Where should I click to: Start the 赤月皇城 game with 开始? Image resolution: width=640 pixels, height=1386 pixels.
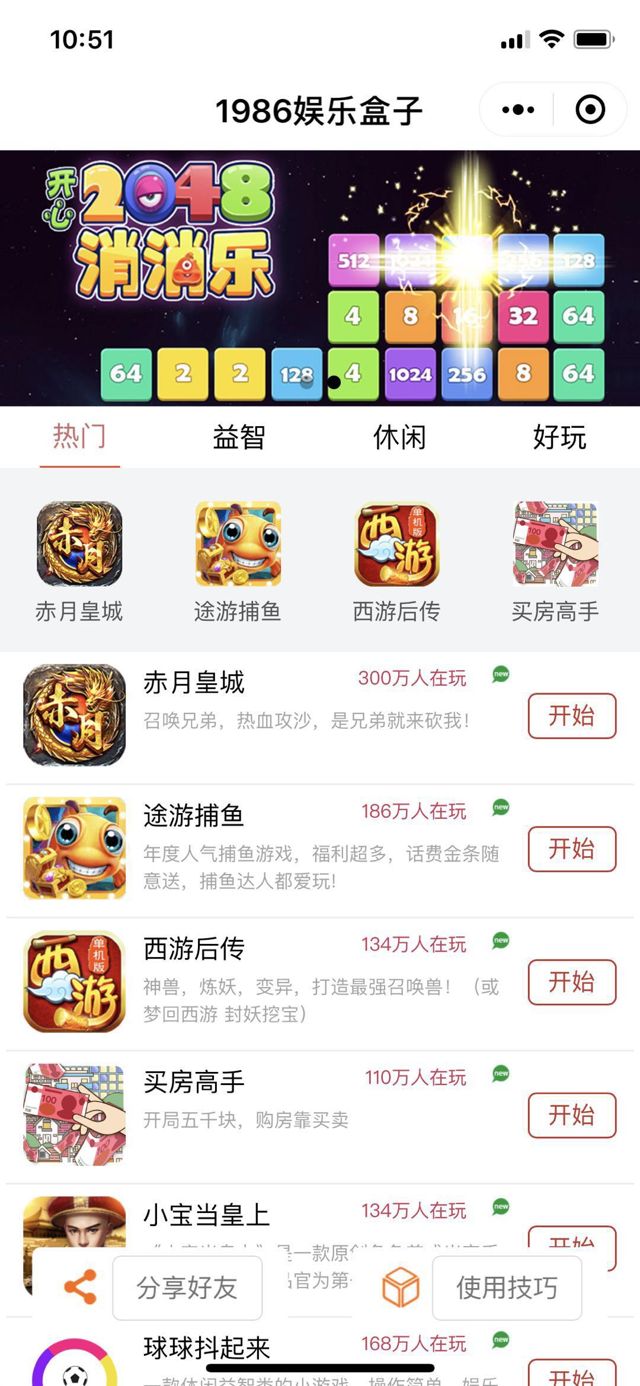[x=572, y=716]
